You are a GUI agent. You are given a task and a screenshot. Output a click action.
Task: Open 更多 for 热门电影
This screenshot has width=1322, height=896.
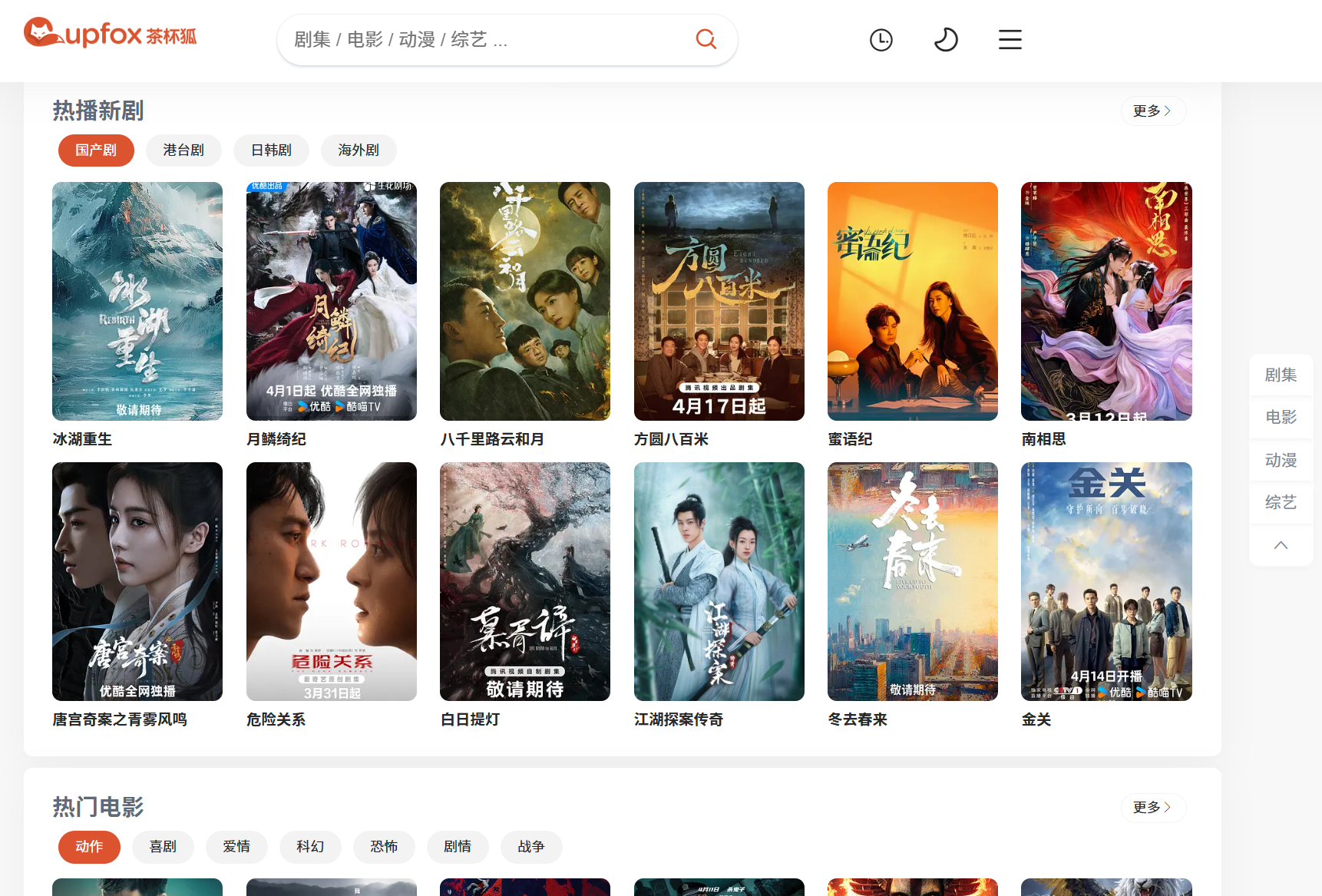[x=1152, y=808]
